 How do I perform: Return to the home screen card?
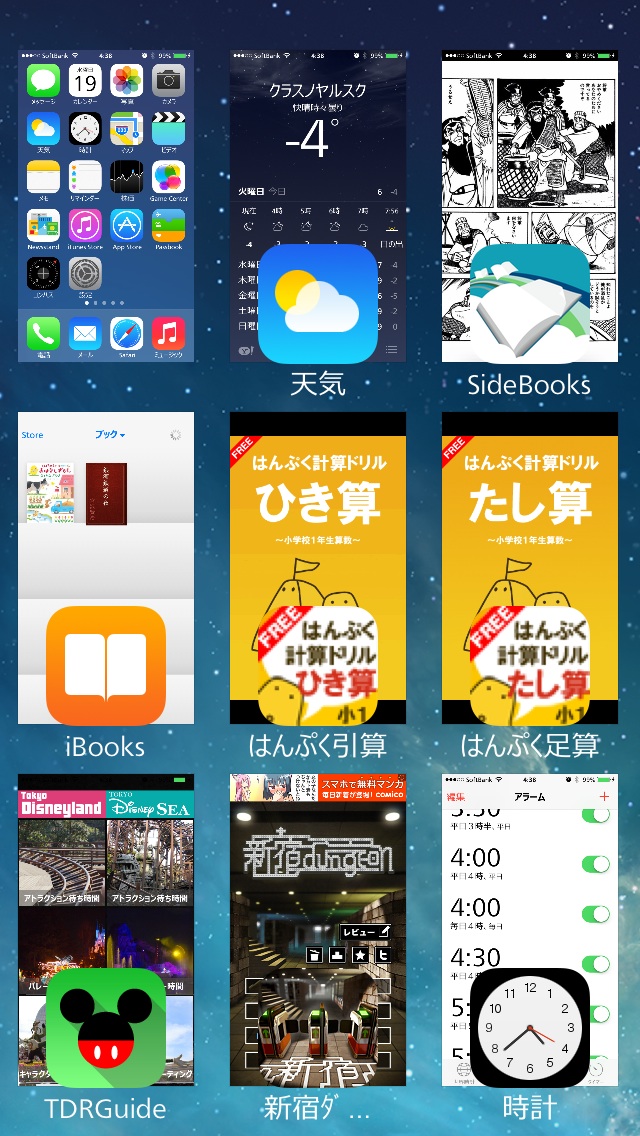(x=106, y=205)
